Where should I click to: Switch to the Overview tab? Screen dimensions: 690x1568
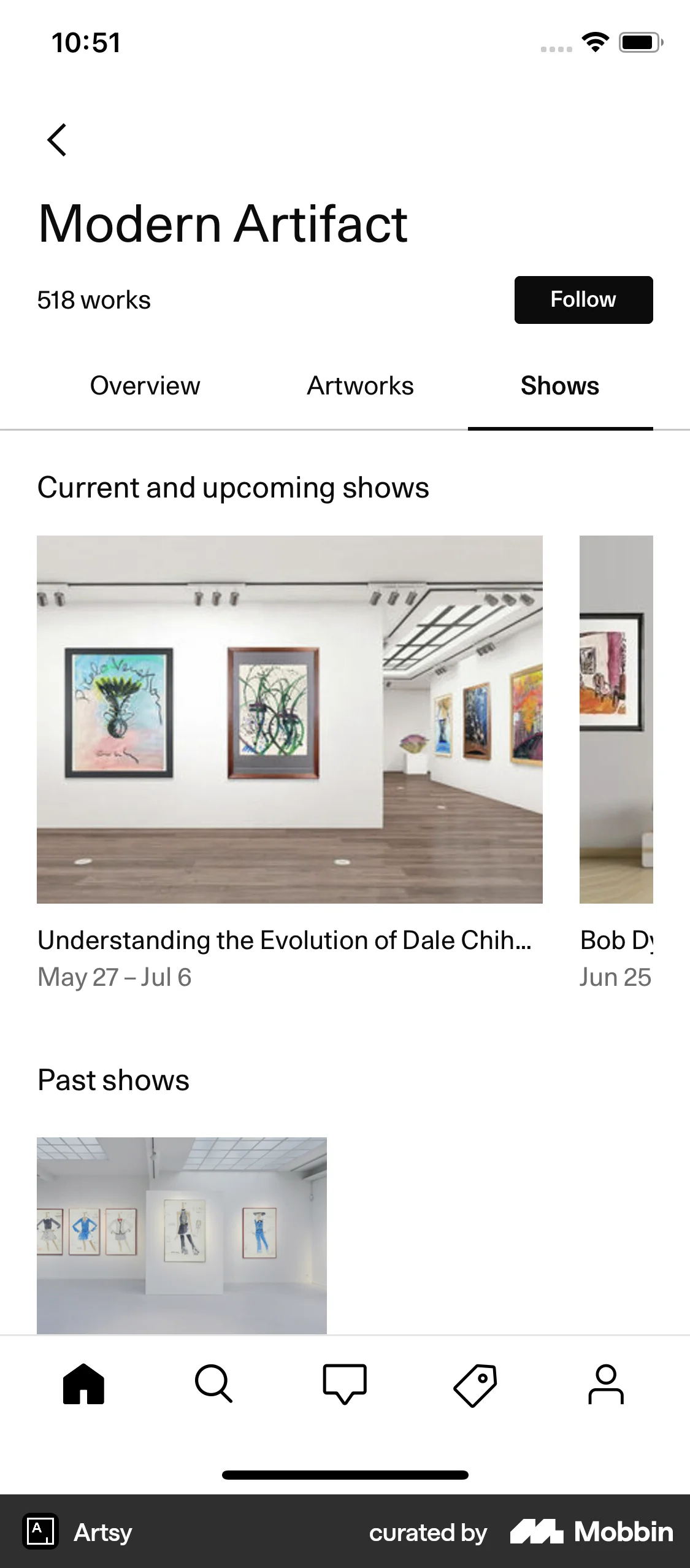pos(144,386)
